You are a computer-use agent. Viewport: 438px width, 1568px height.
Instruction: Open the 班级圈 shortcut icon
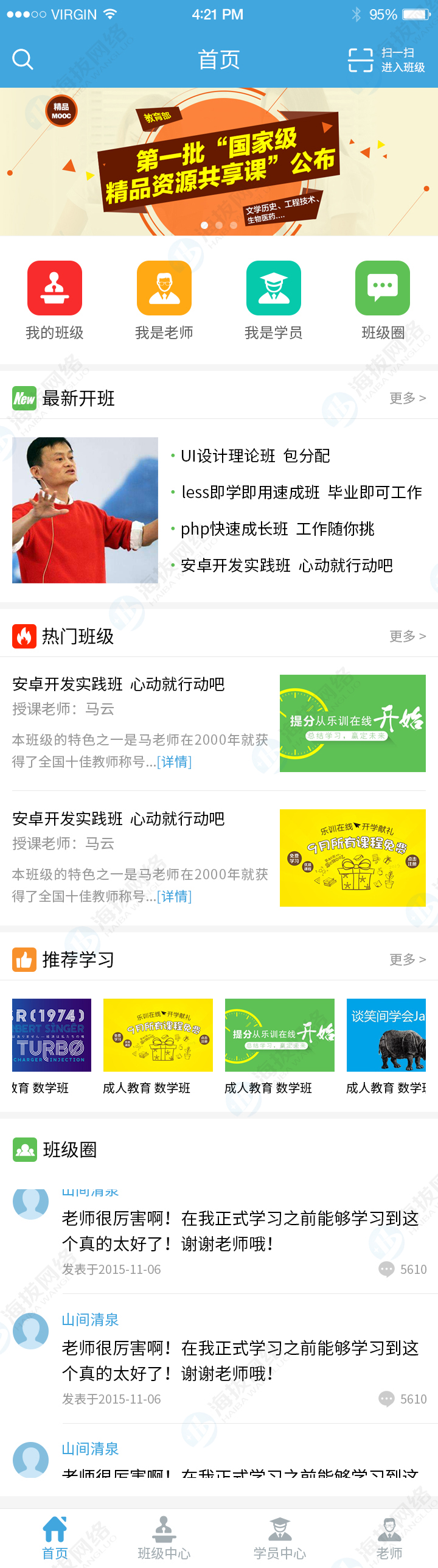(383, 289)
